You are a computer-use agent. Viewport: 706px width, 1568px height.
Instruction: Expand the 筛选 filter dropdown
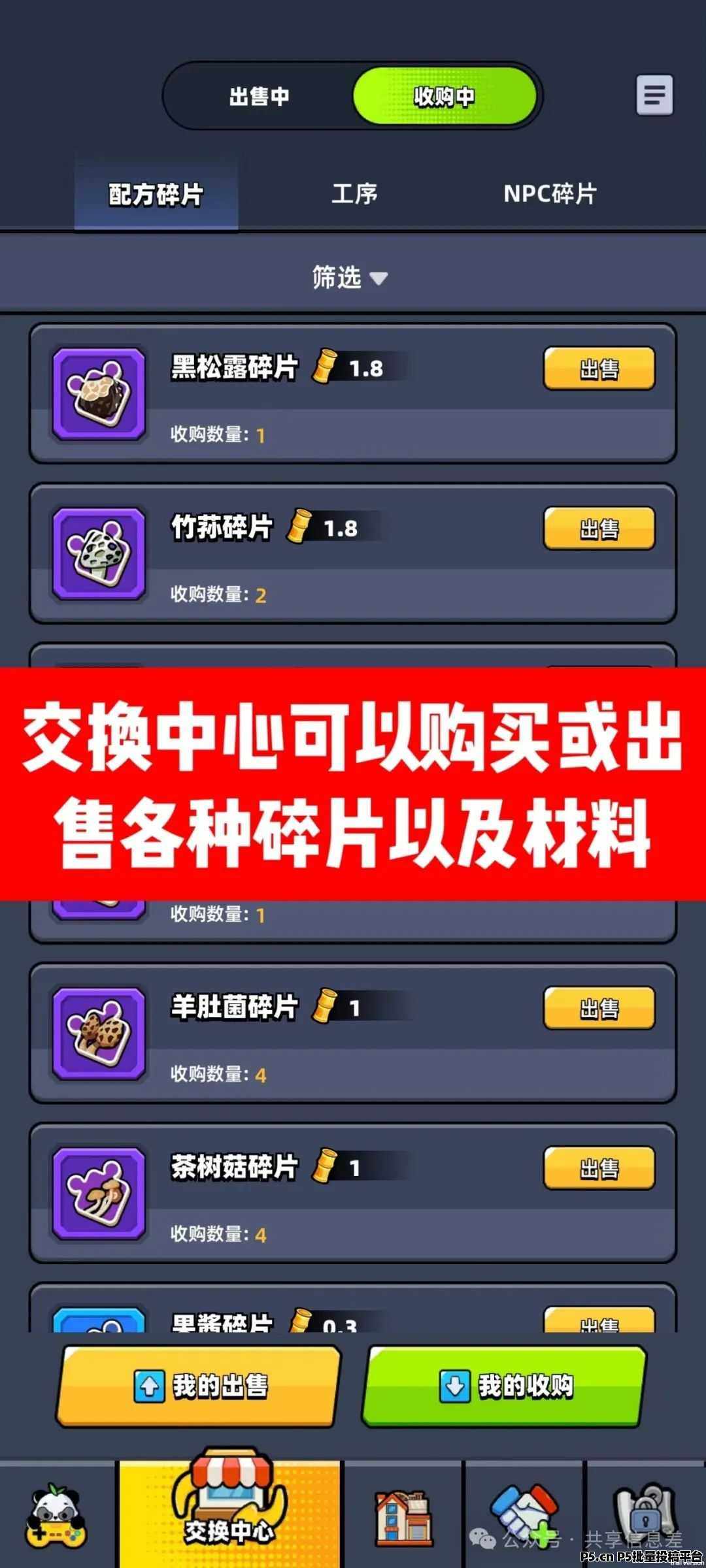point(350,278)
